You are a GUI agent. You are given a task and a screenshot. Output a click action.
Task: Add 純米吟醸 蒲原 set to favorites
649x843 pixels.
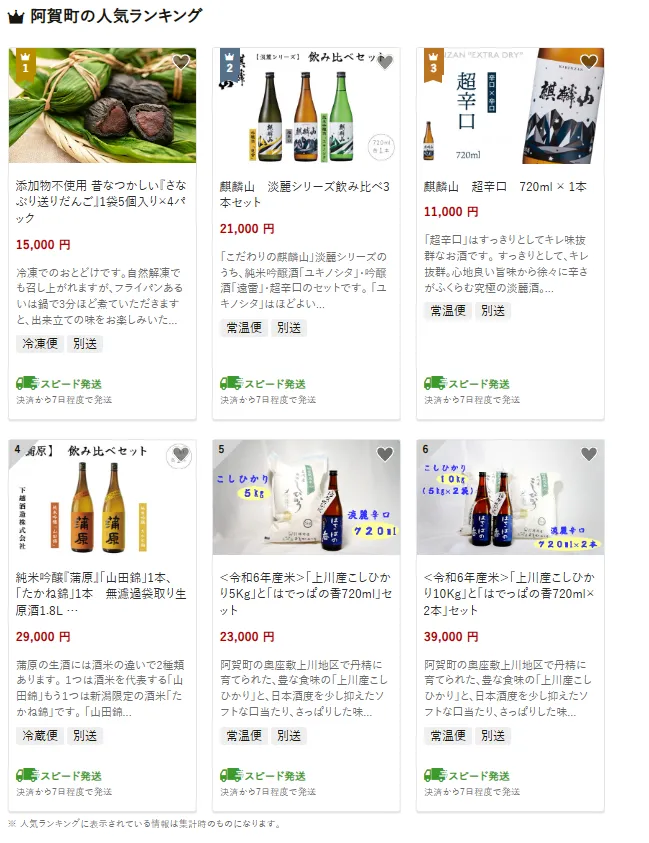tap(180, 455)
